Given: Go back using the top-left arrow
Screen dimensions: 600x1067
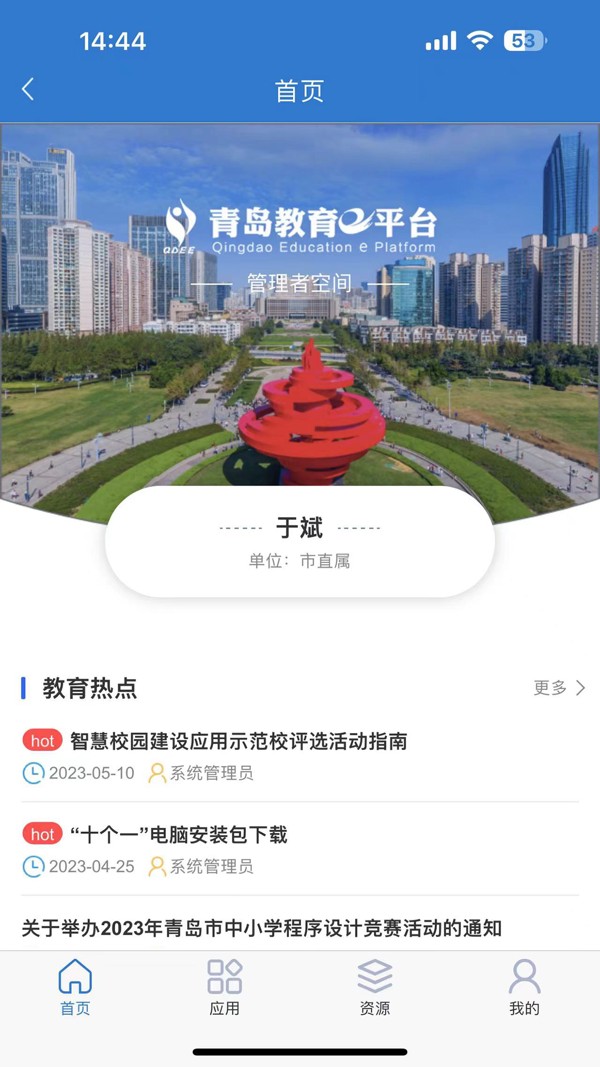Looking at the screenshot, I should pyautogui.click(x=28, y=89).
